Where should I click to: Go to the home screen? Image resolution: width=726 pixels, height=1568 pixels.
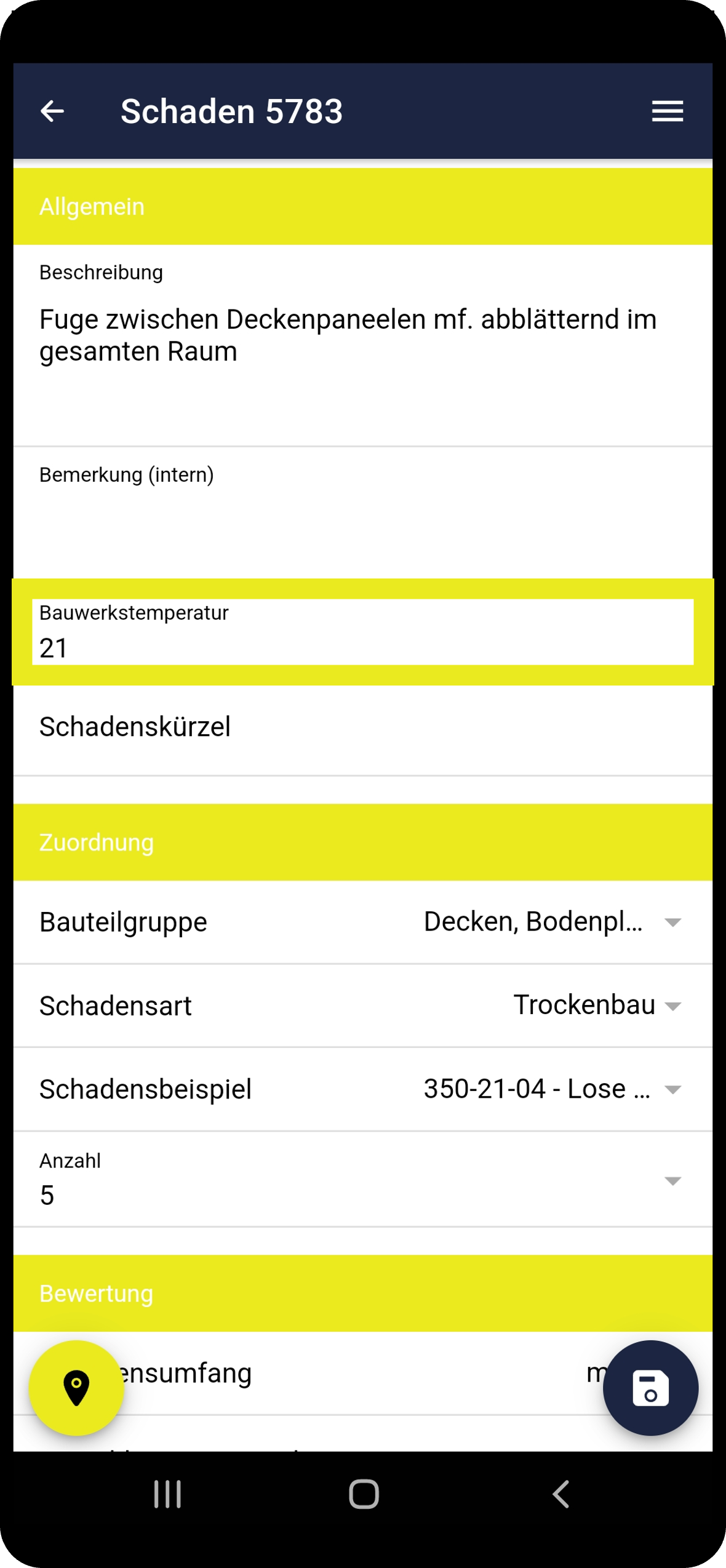364,1494
